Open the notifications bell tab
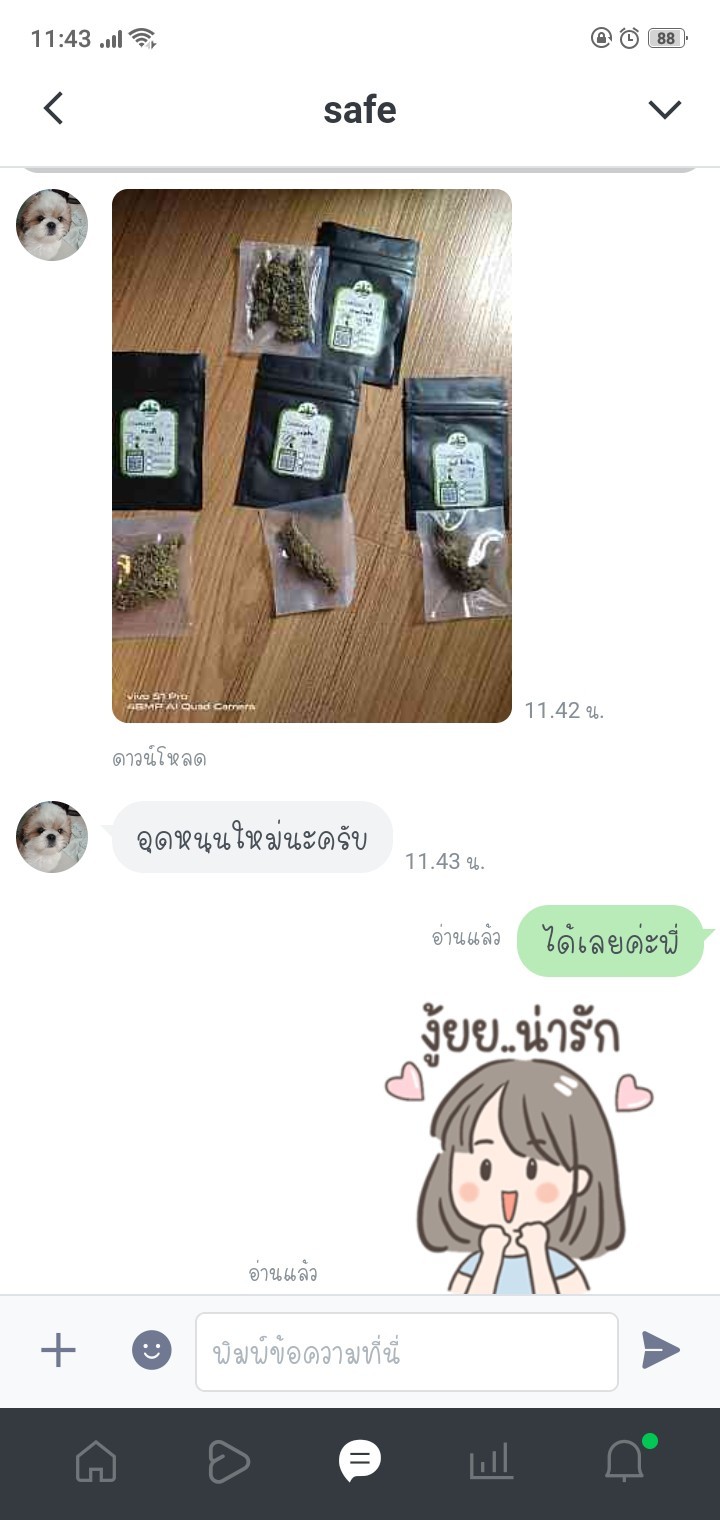Image resolution: width=720 pixels, height=1520 pixels. pos(625,1462)
